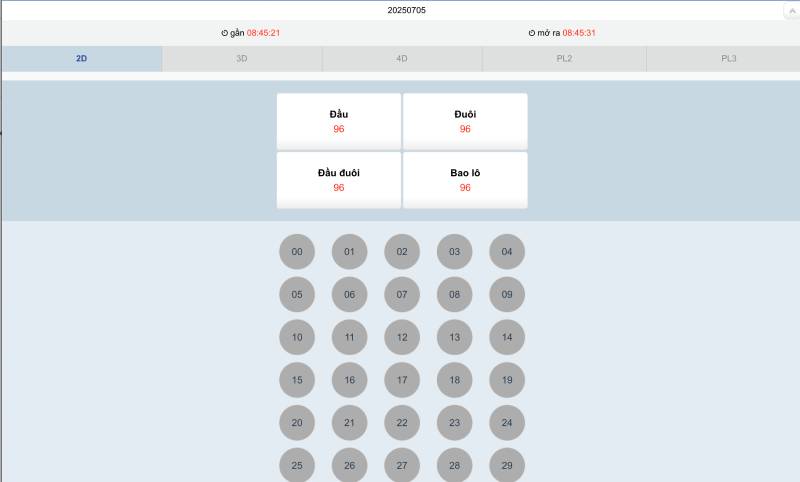
Task: Choose number 22
Action: 402,423
